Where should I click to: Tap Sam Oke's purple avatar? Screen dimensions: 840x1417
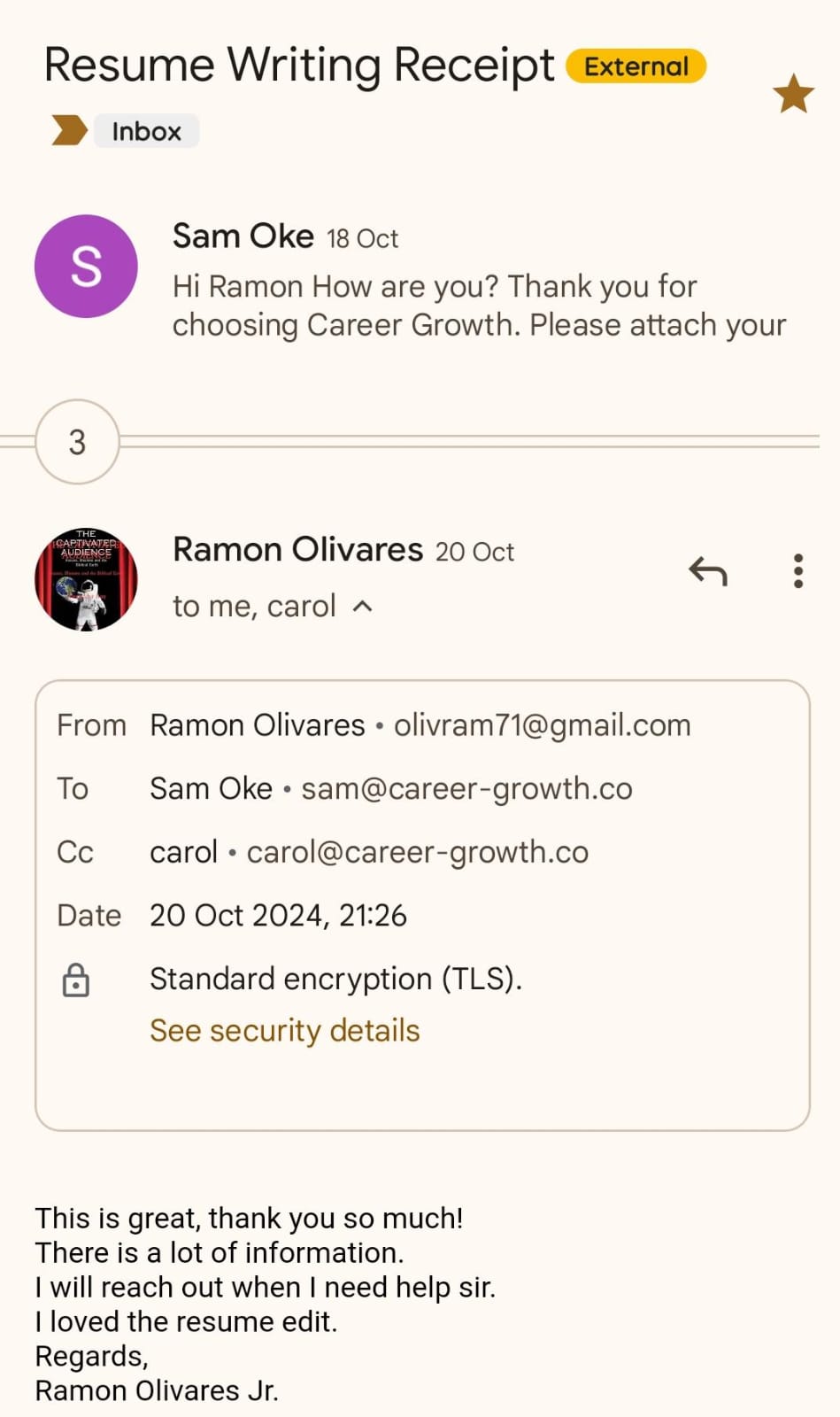(x=86, y=267)
